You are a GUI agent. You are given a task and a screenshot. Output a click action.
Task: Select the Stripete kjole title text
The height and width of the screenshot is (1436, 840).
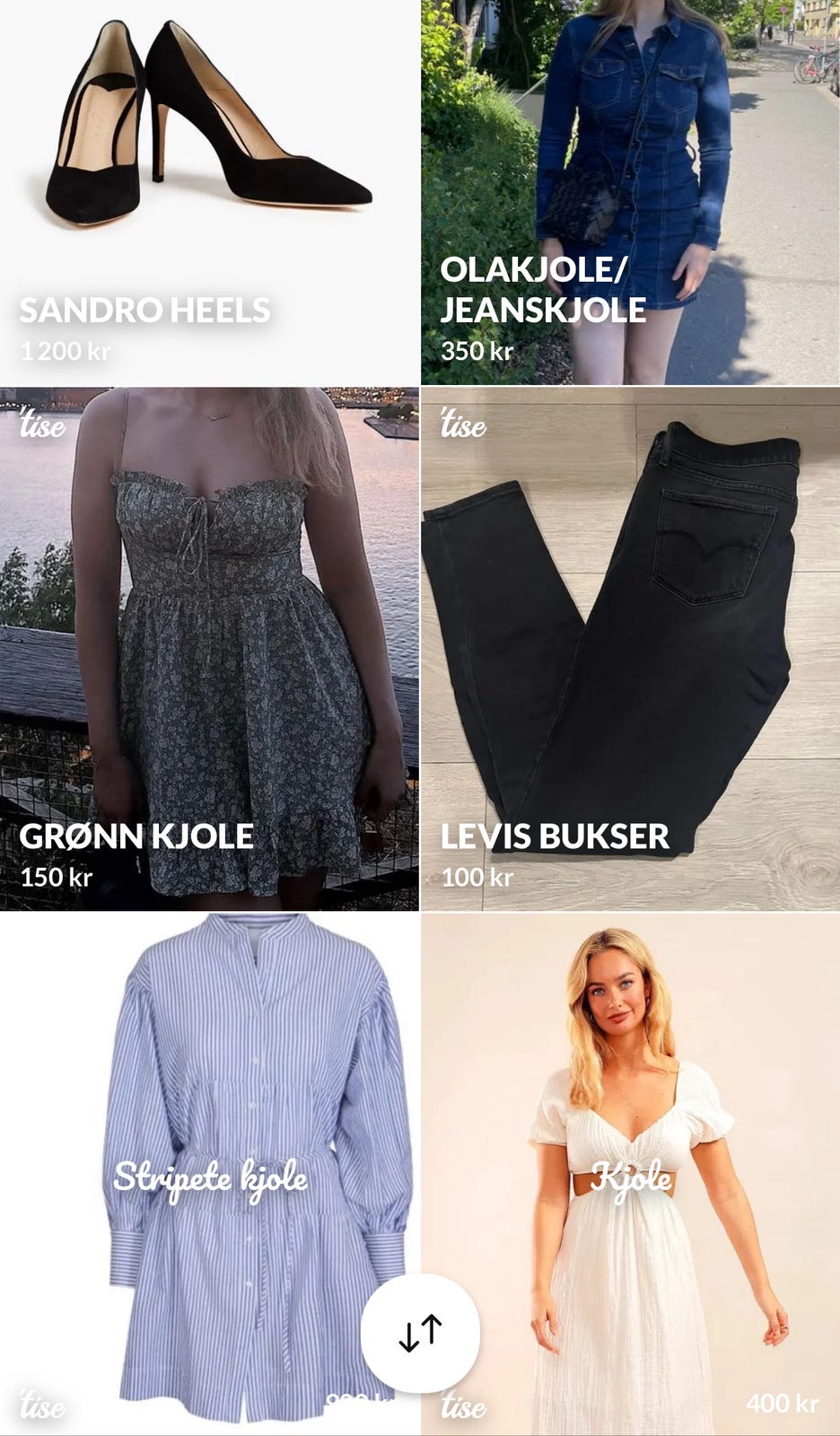[x=213, y=1174]
